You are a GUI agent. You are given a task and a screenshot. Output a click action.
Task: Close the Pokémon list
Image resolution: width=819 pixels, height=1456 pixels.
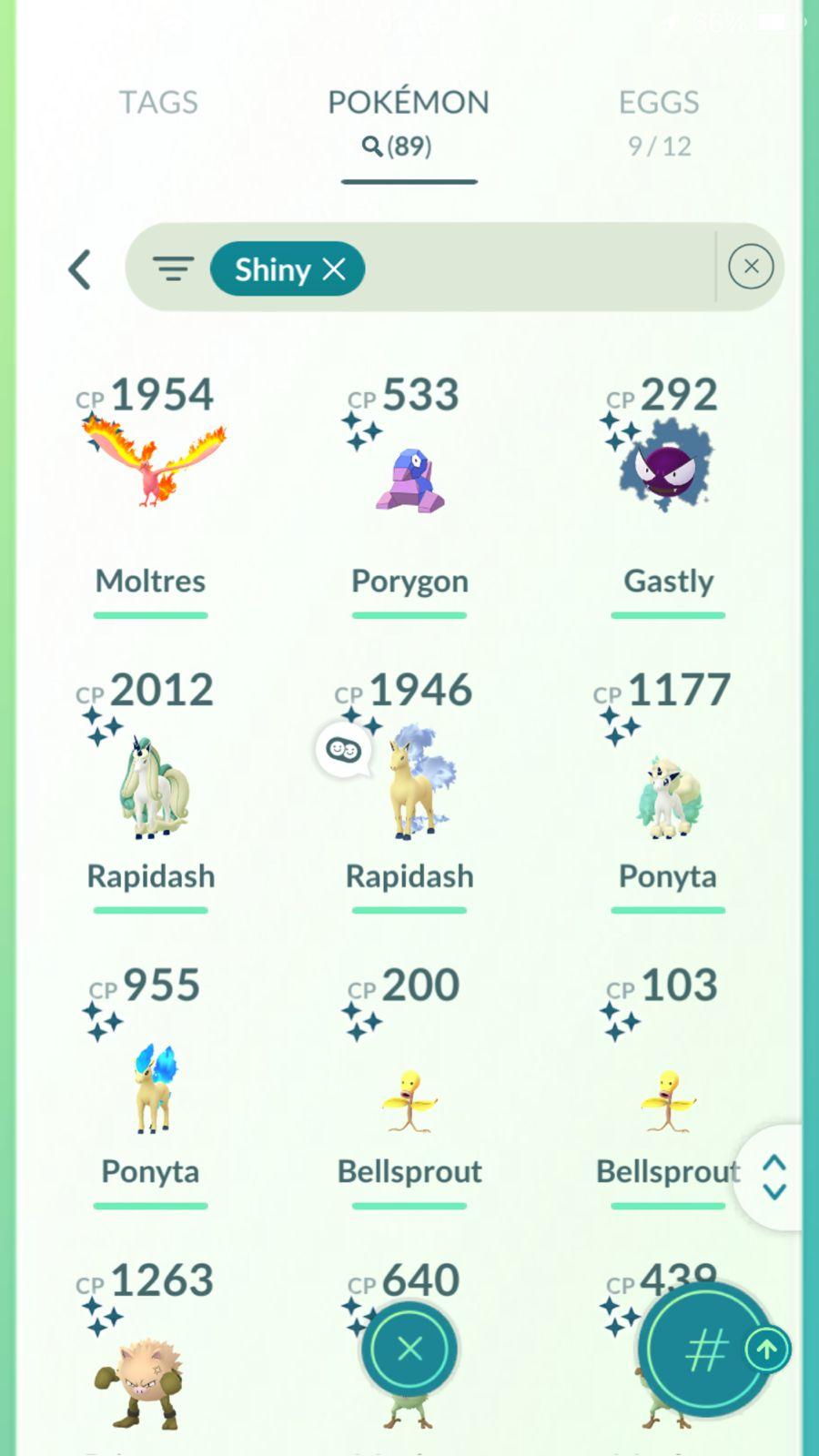point(409,1349)
